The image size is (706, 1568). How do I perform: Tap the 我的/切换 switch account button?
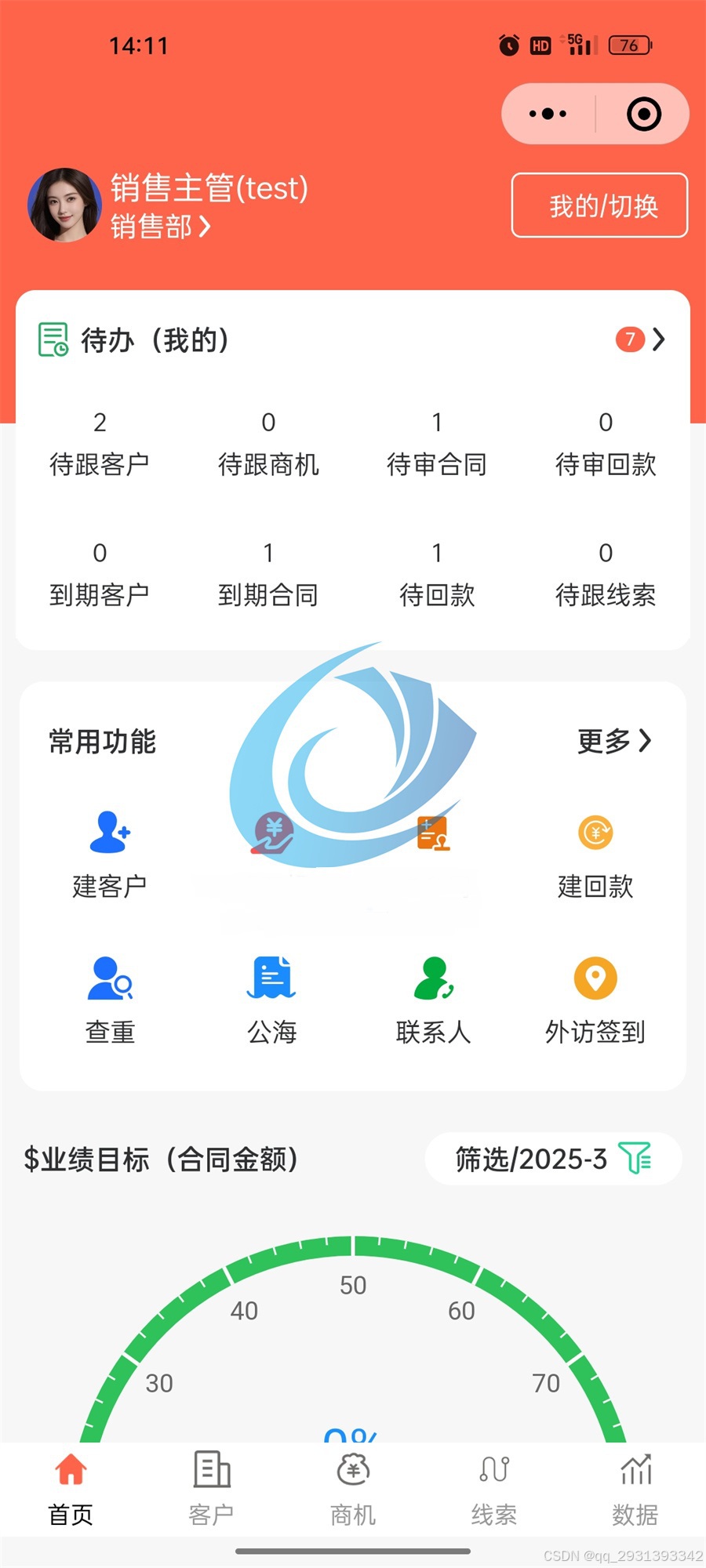click(x=599, y=206)
